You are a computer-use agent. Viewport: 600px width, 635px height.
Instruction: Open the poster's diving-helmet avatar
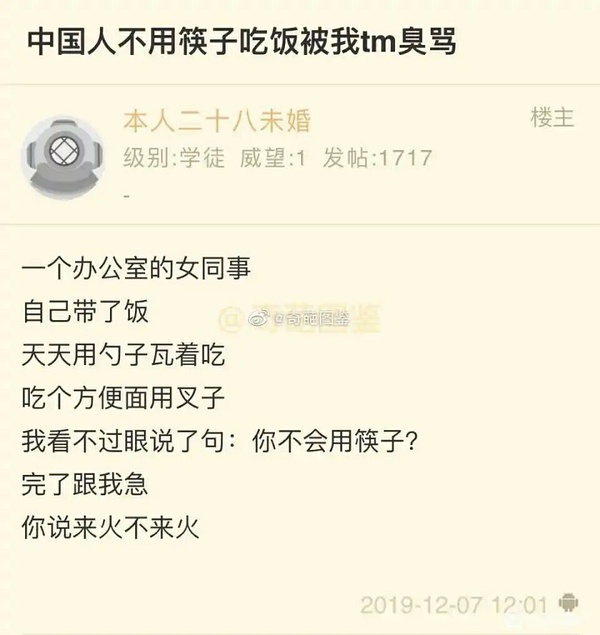(x=62, y=157)
